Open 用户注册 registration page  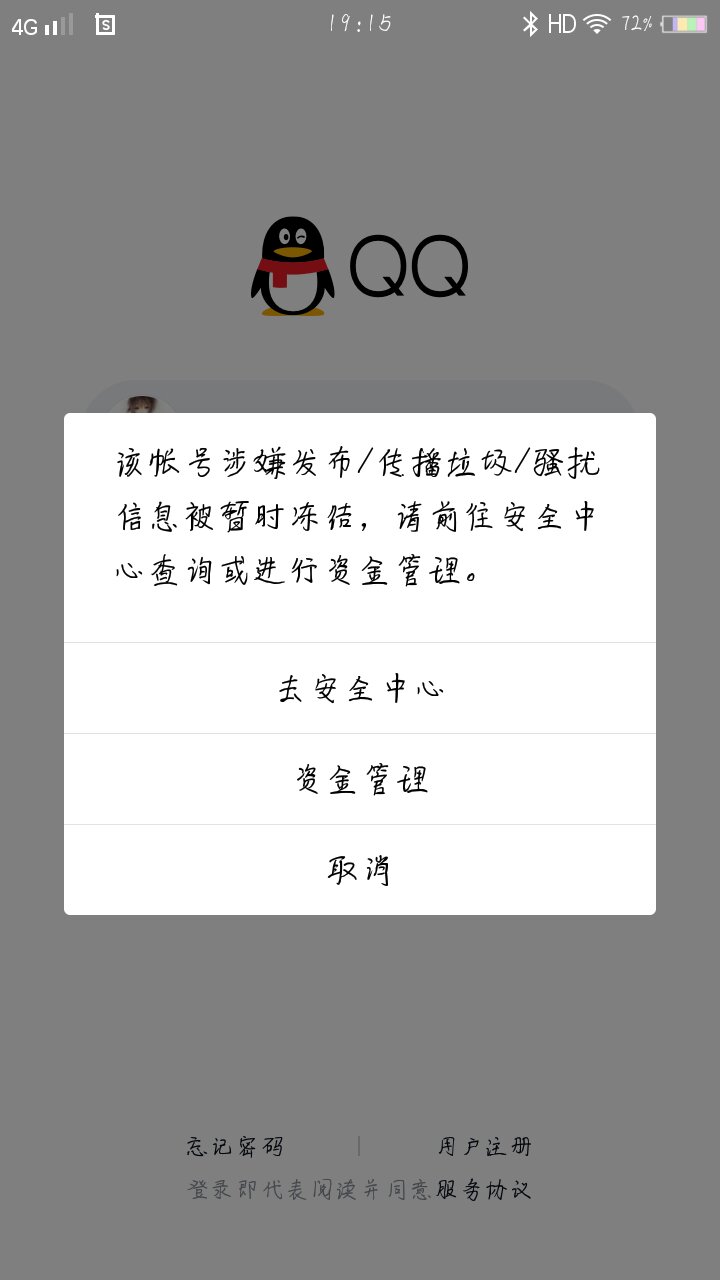coord(485,1147)
